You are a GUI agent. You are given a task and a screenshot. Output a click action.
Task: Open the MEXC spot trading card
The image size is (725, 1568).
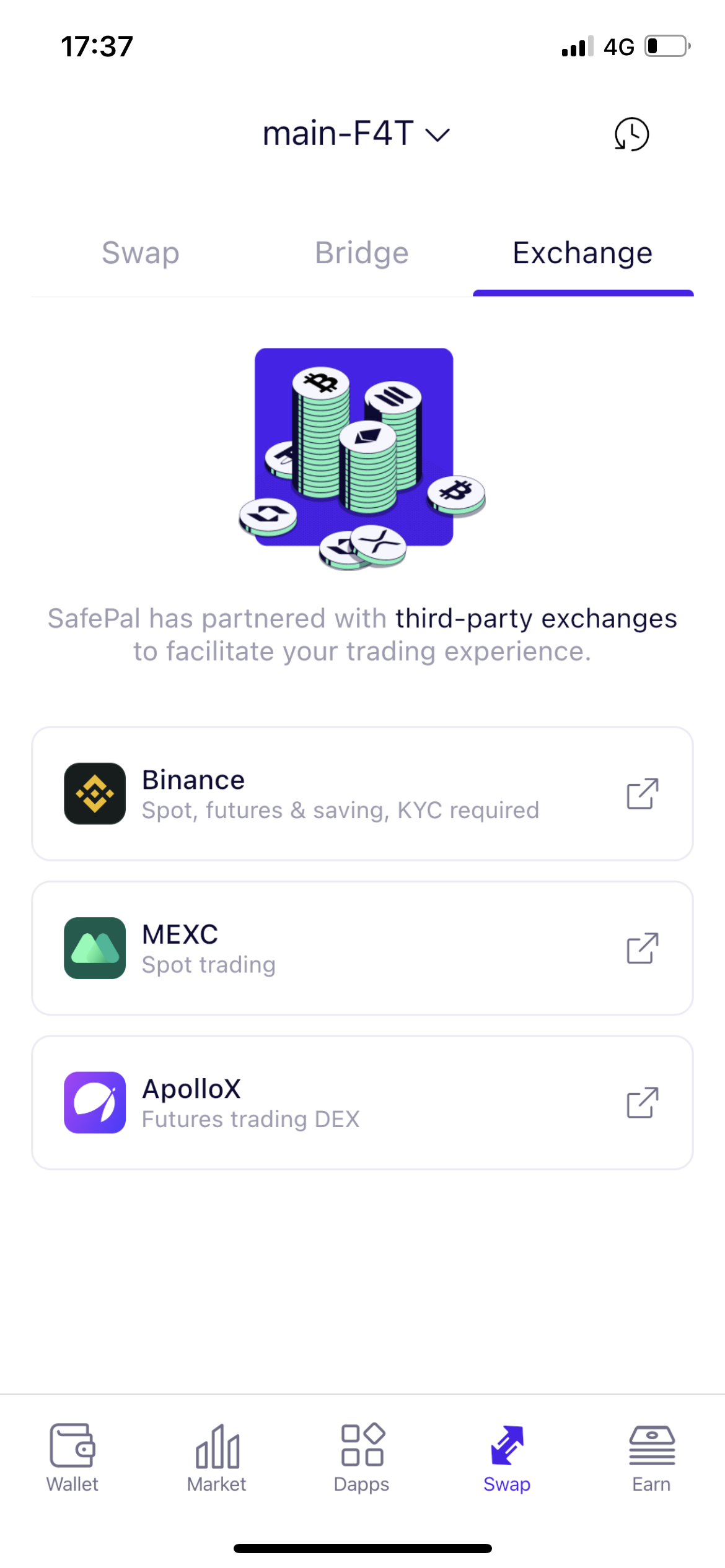click(362, 948)
